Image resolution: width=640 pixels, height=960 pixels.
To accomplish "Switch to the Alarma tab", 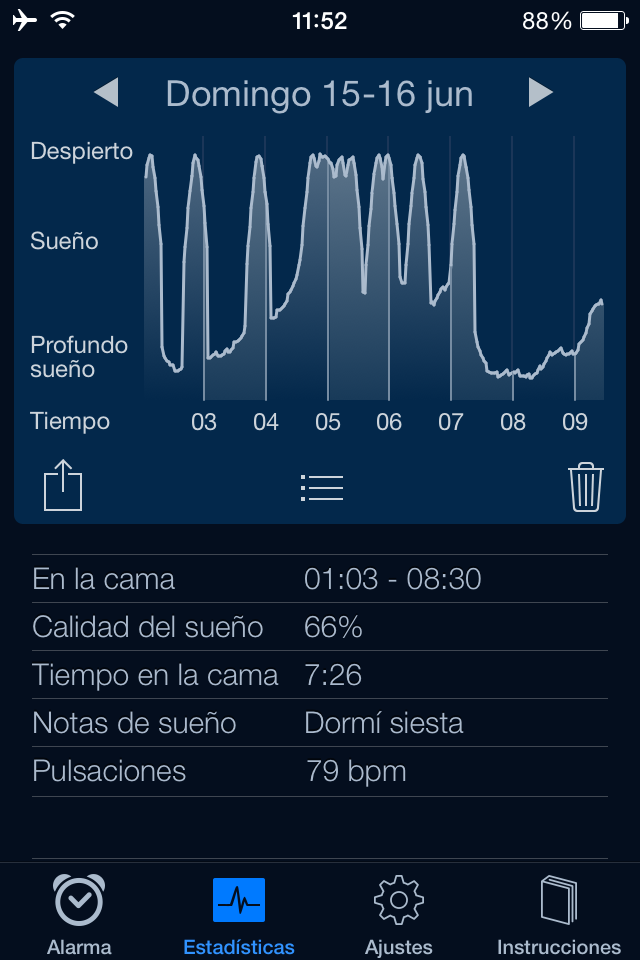I will [79, 915].
